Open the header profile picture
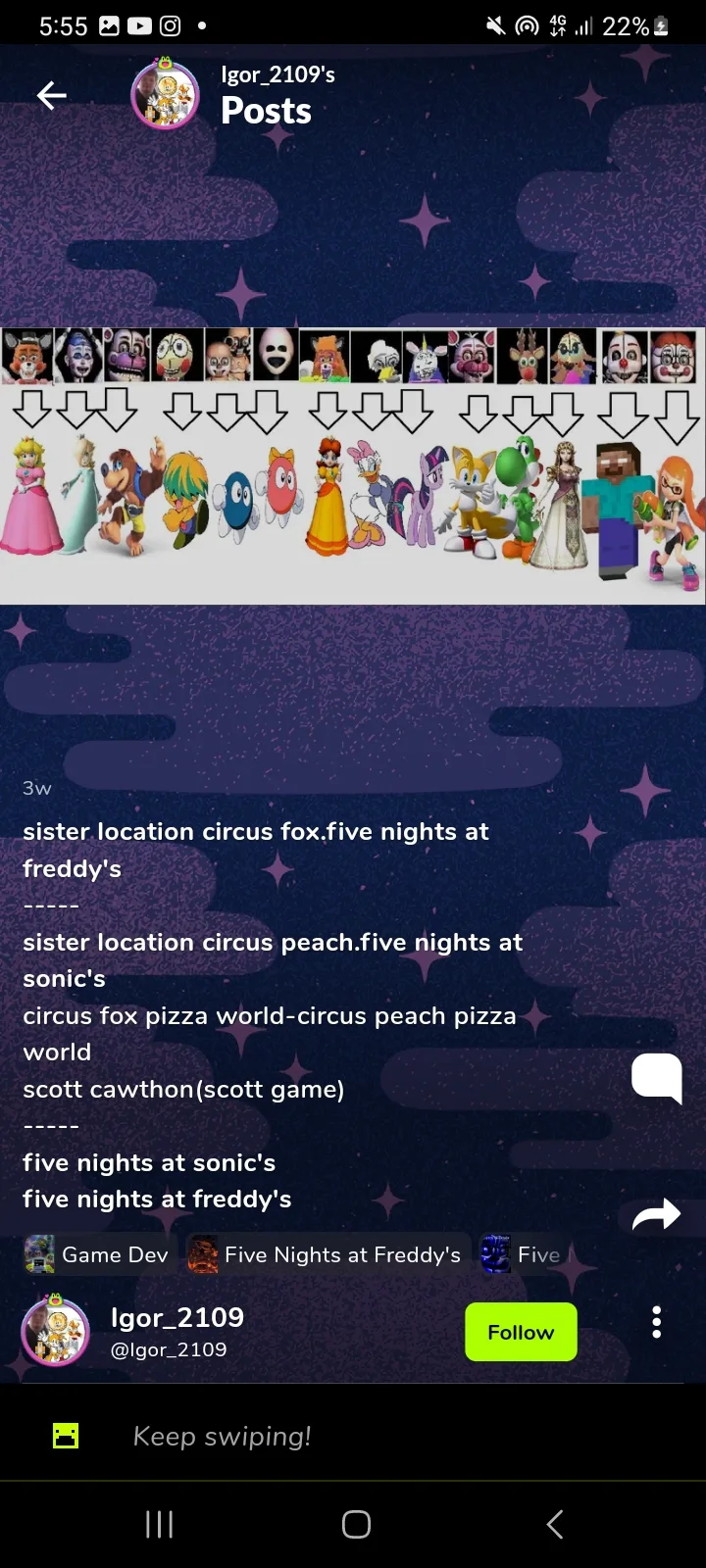The image size is (706, 1568). (x=166, y=94)
